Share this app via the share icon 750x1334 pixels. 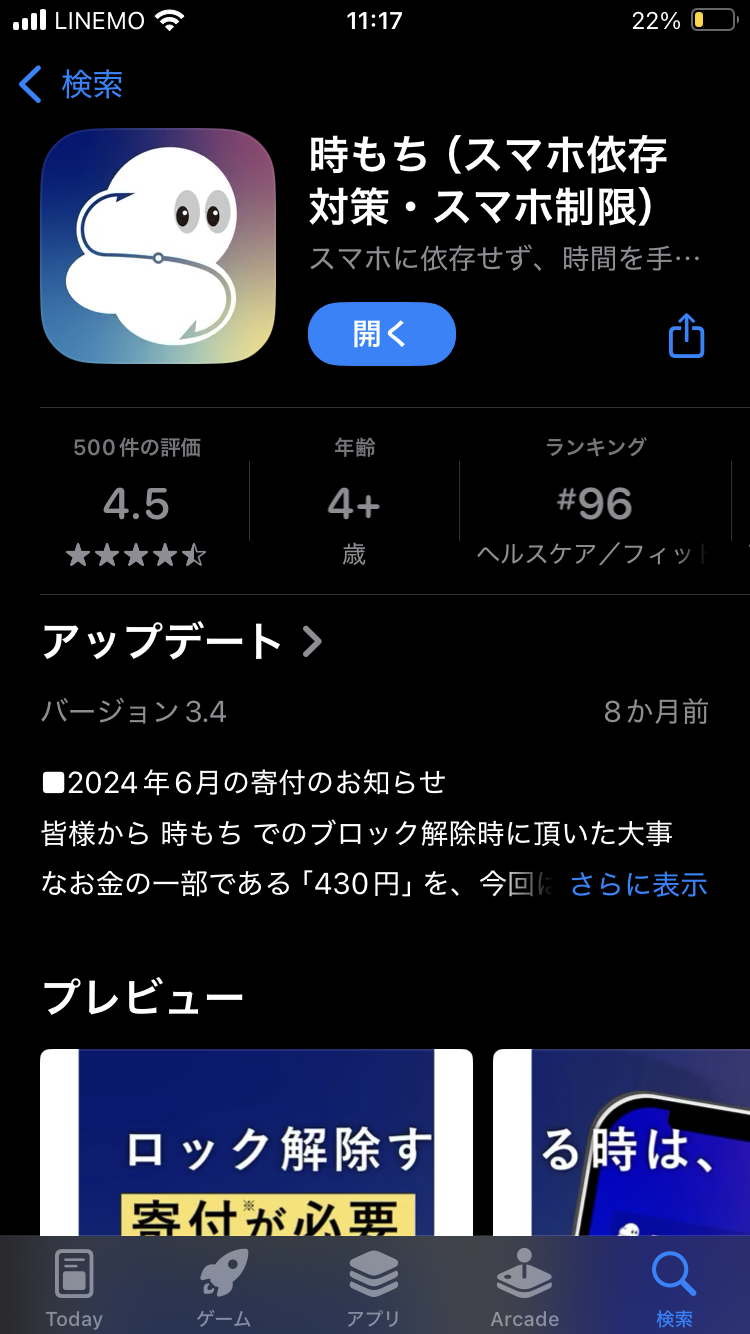click(686, 336)
